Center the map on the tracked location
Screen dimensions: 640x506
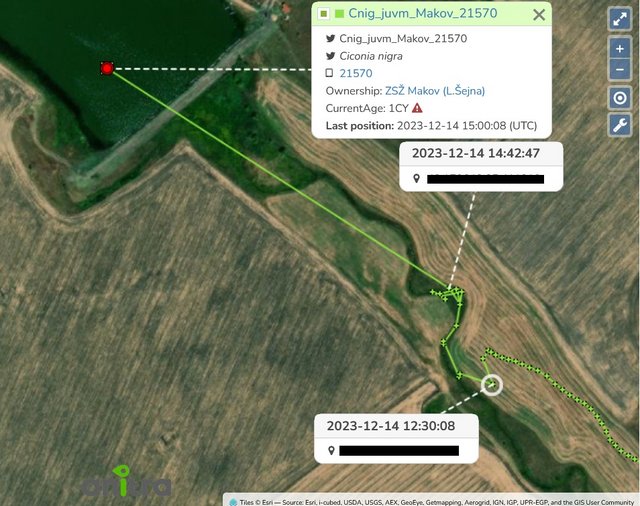[x=620, y=98]
